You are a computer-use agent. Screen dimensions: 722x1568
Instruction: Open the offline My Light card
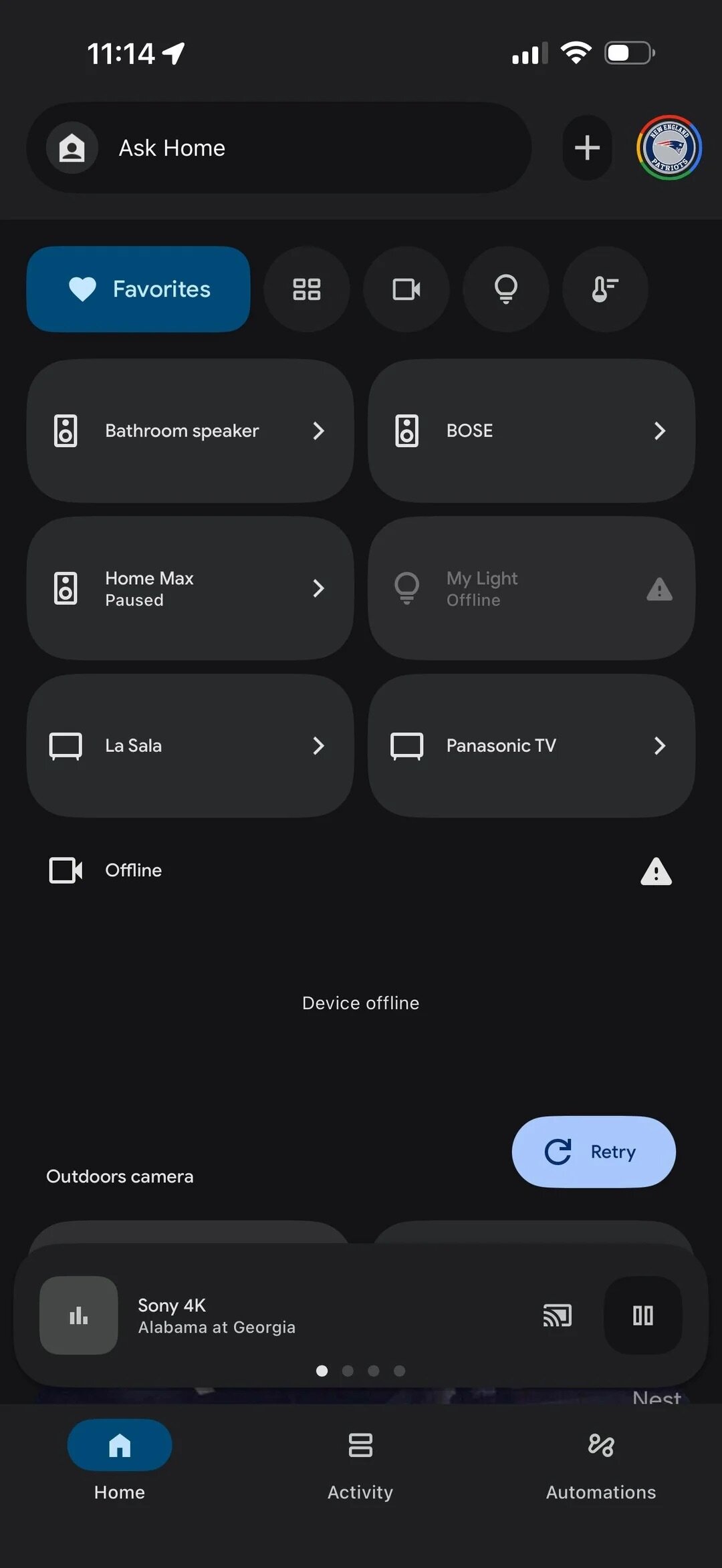point(531,588)
